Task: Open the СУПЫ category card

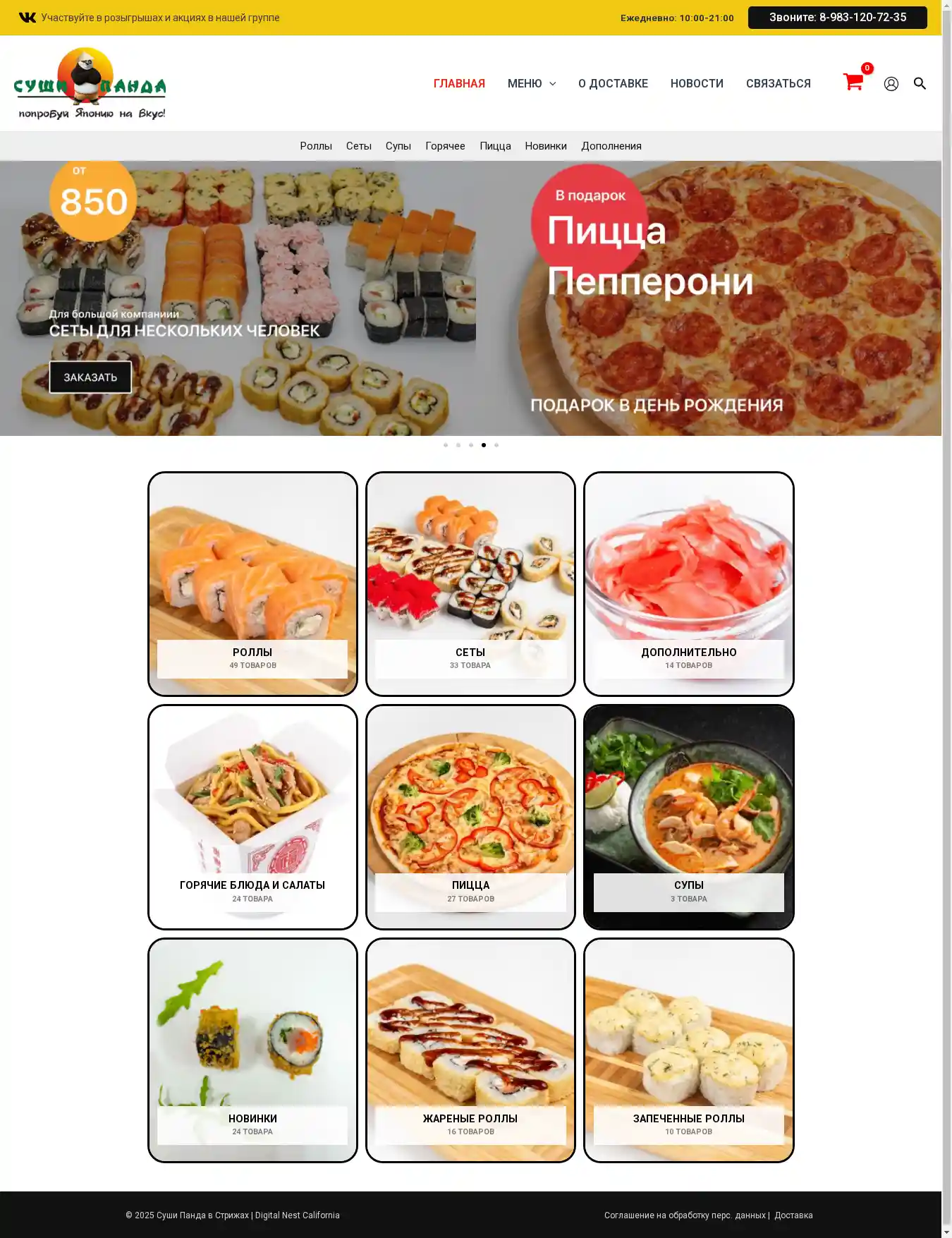Action: tap(688, 816)
